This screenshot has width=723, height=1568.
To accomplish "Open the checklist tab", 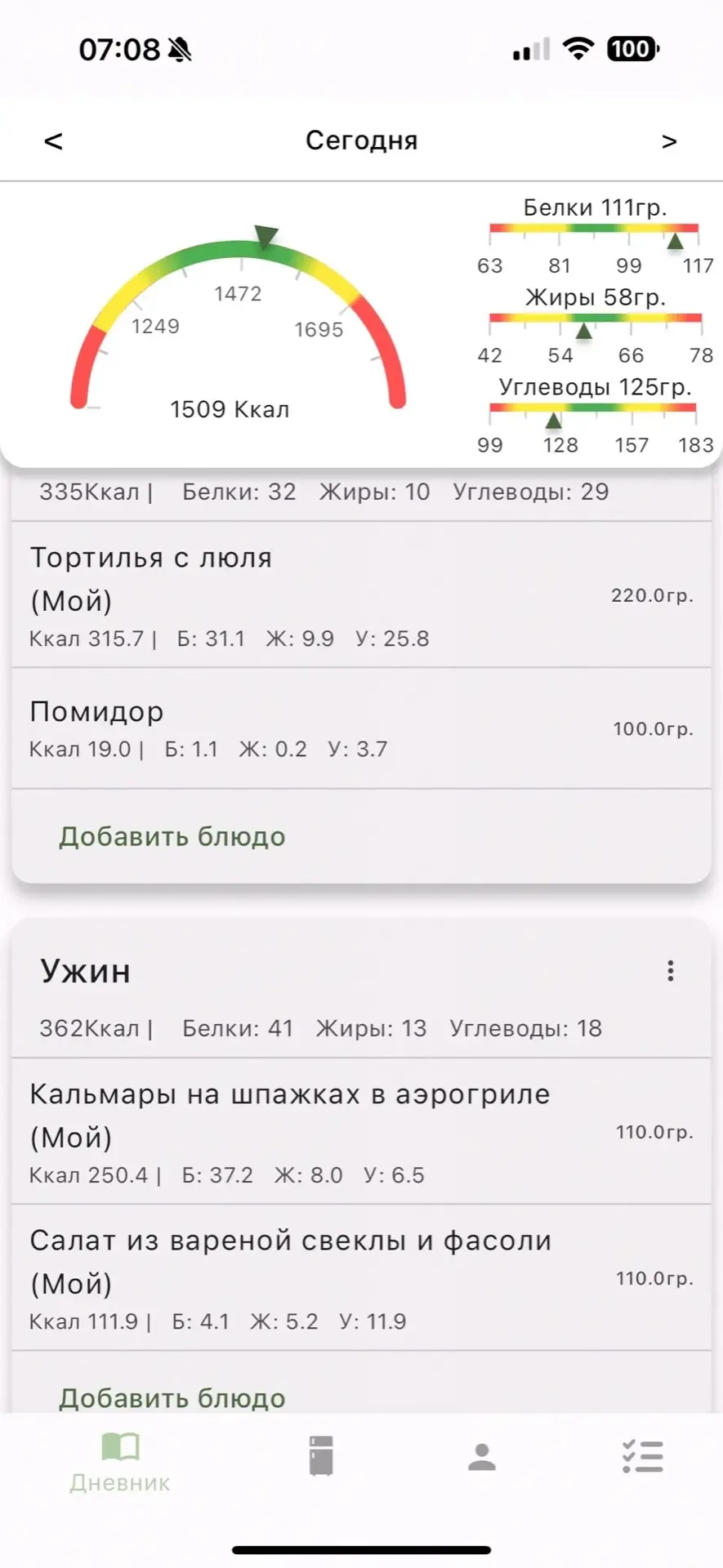I will tap(642, 1457).
